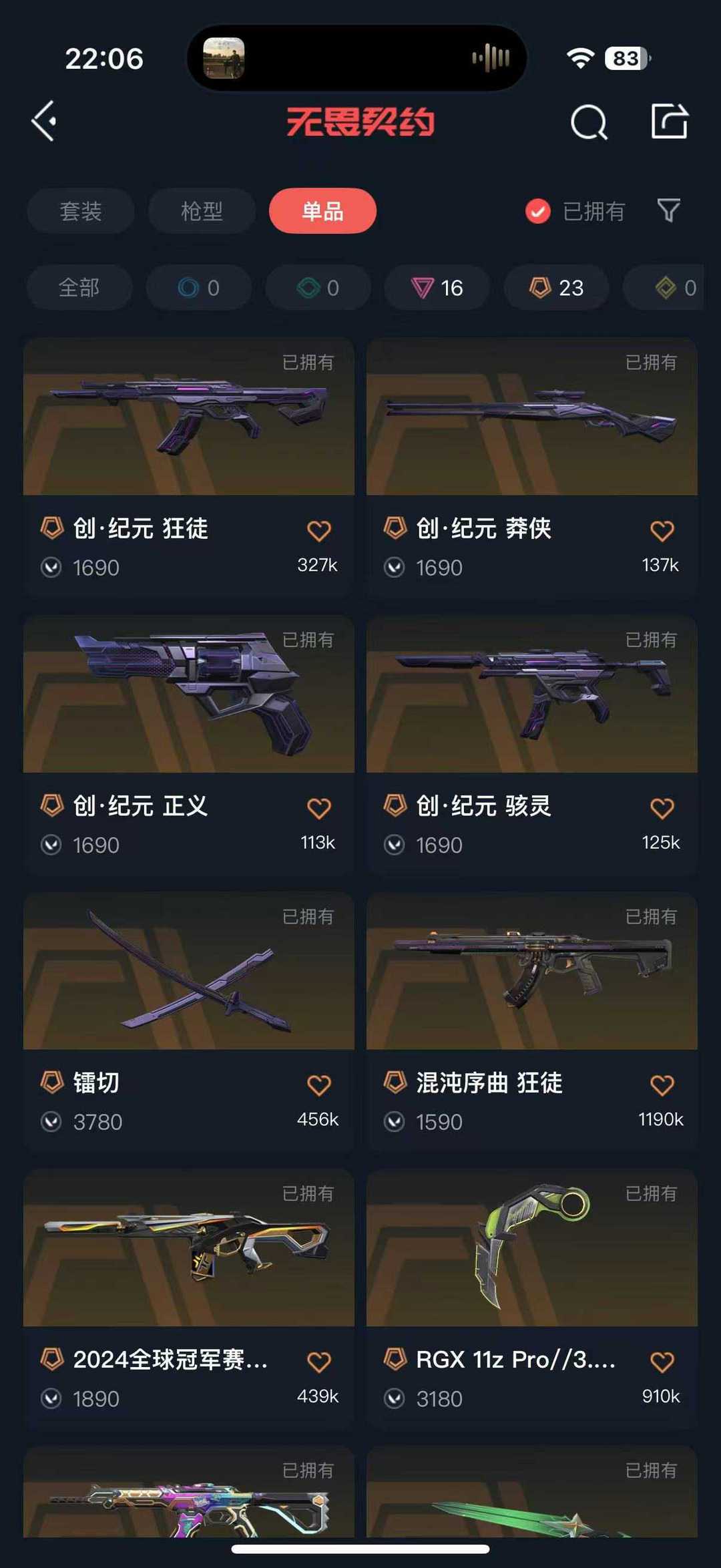The height and width of the screenshot is (1568, 721).
Task: Open the 2024全球冠军赛 skin card
Action: [x=189, y=1298]
